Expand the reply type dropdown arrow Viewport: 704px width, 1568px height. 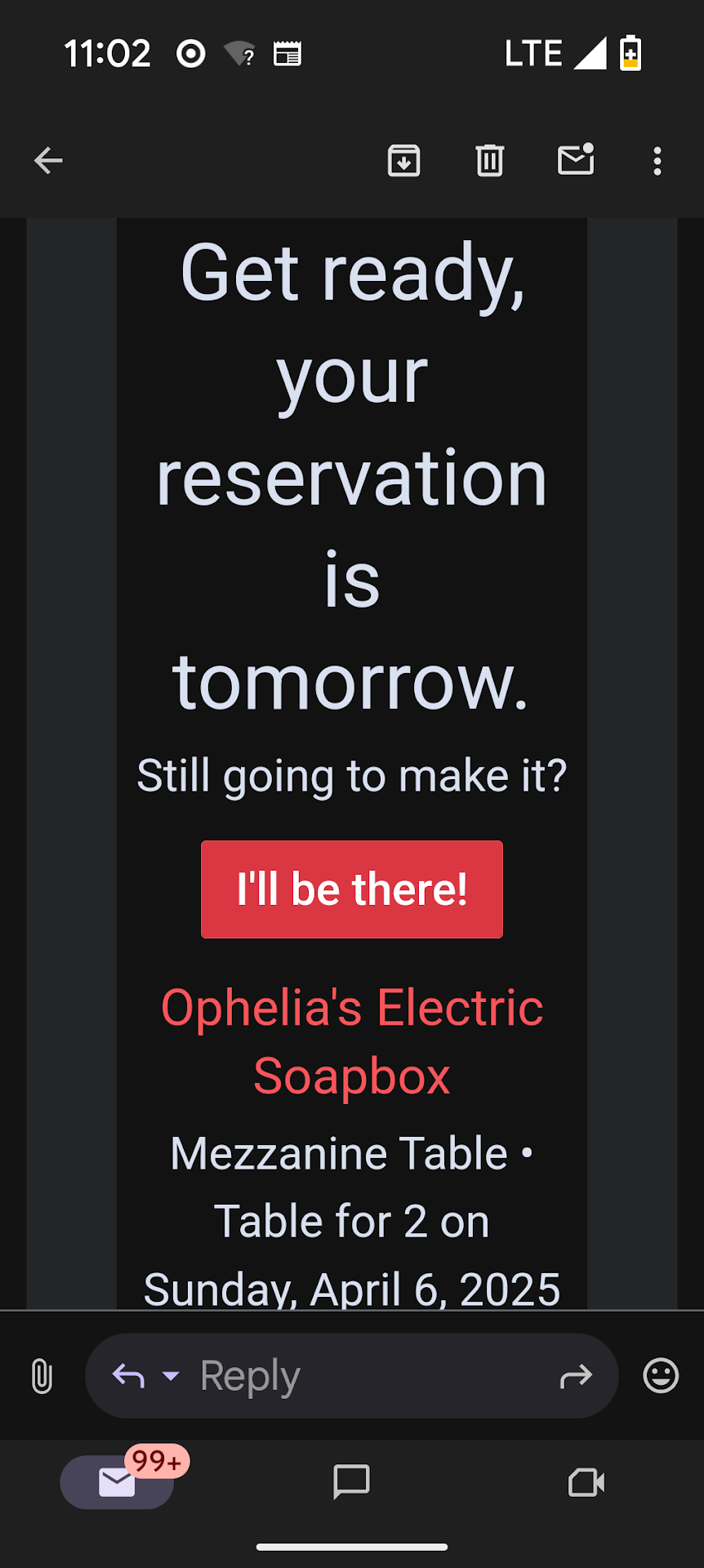click(x=171, y=1376)
